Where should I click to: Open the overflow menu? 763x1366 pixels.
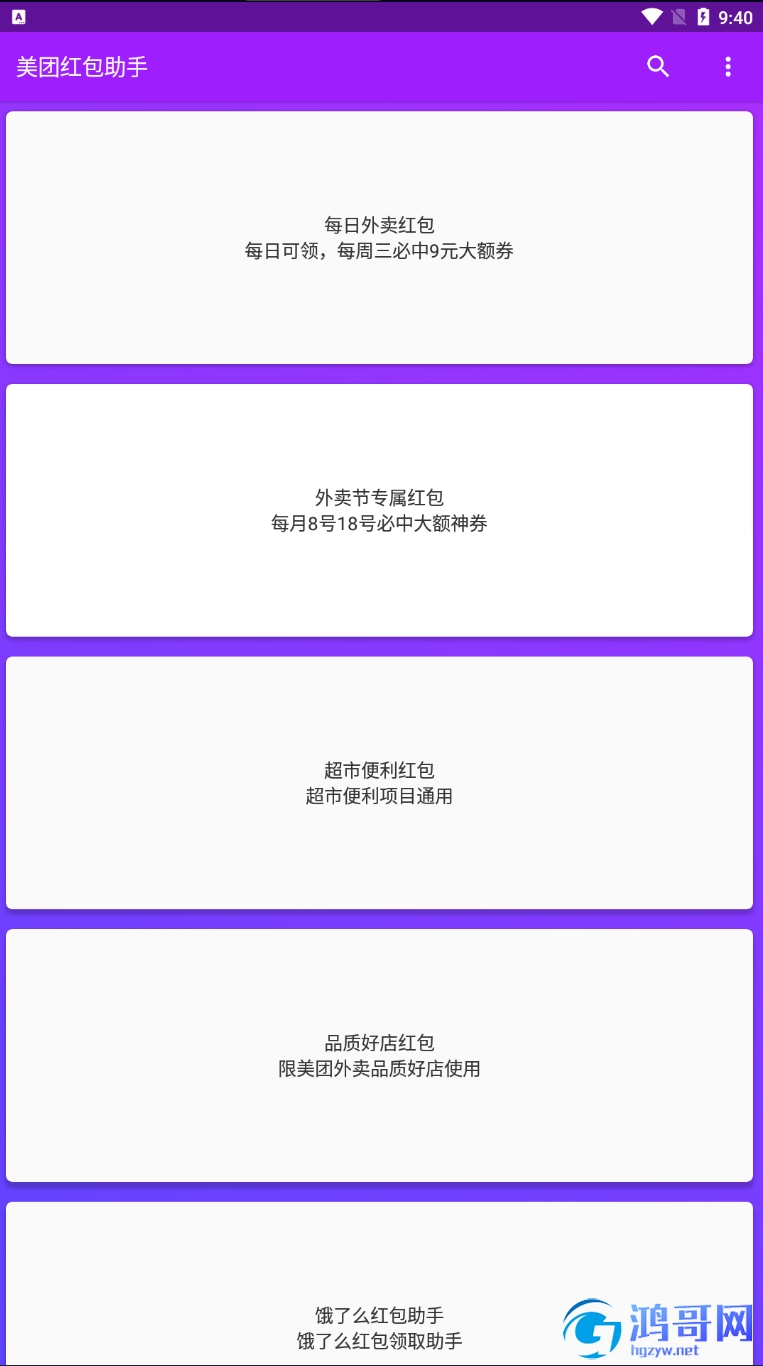727,67
